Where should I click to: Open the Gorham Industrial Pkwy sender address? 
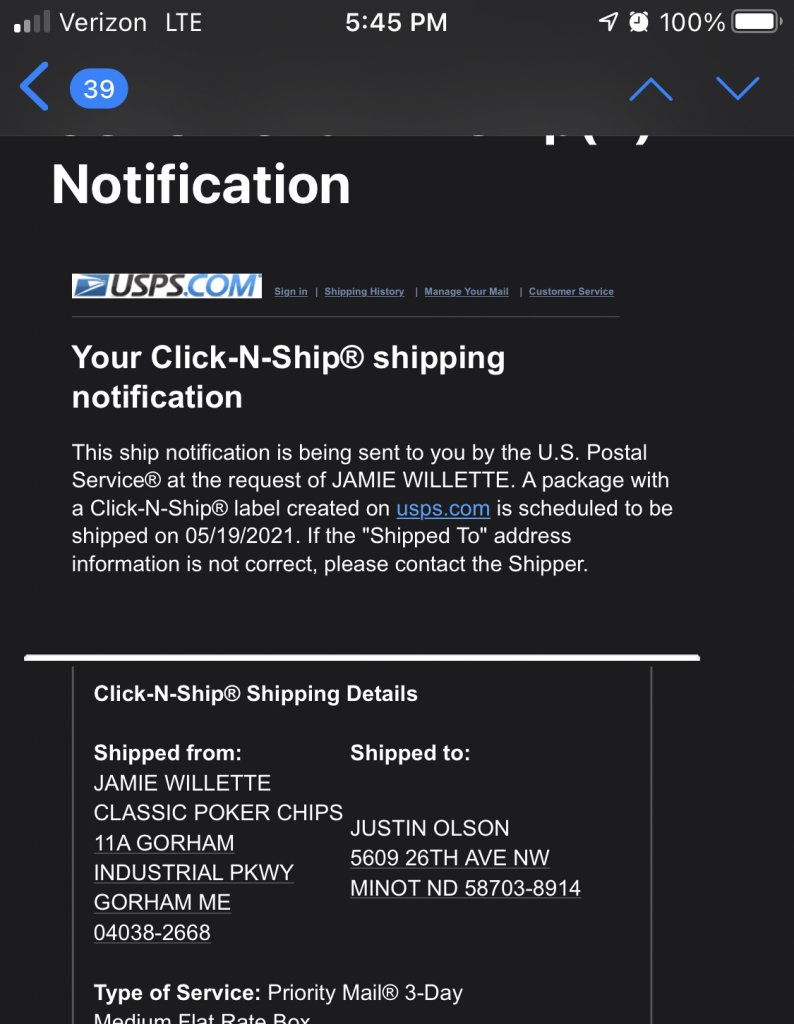[193, 872]
